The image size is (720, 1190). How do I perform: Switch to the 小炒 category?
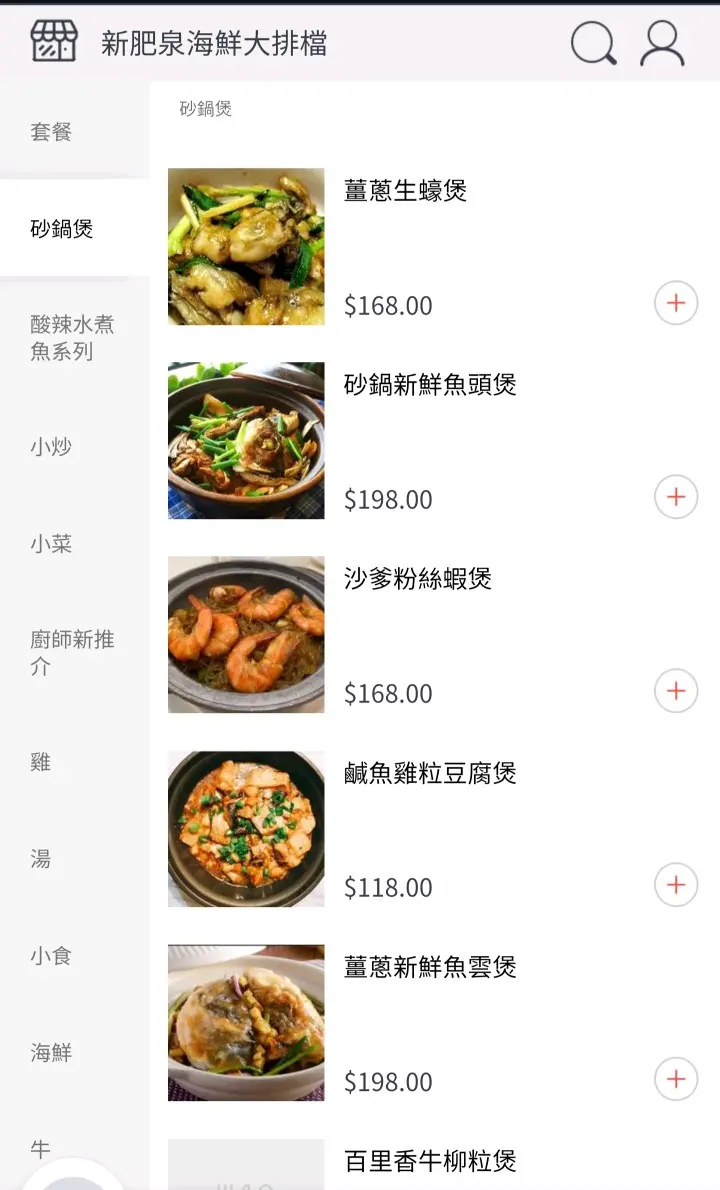[x=51, y=447]
